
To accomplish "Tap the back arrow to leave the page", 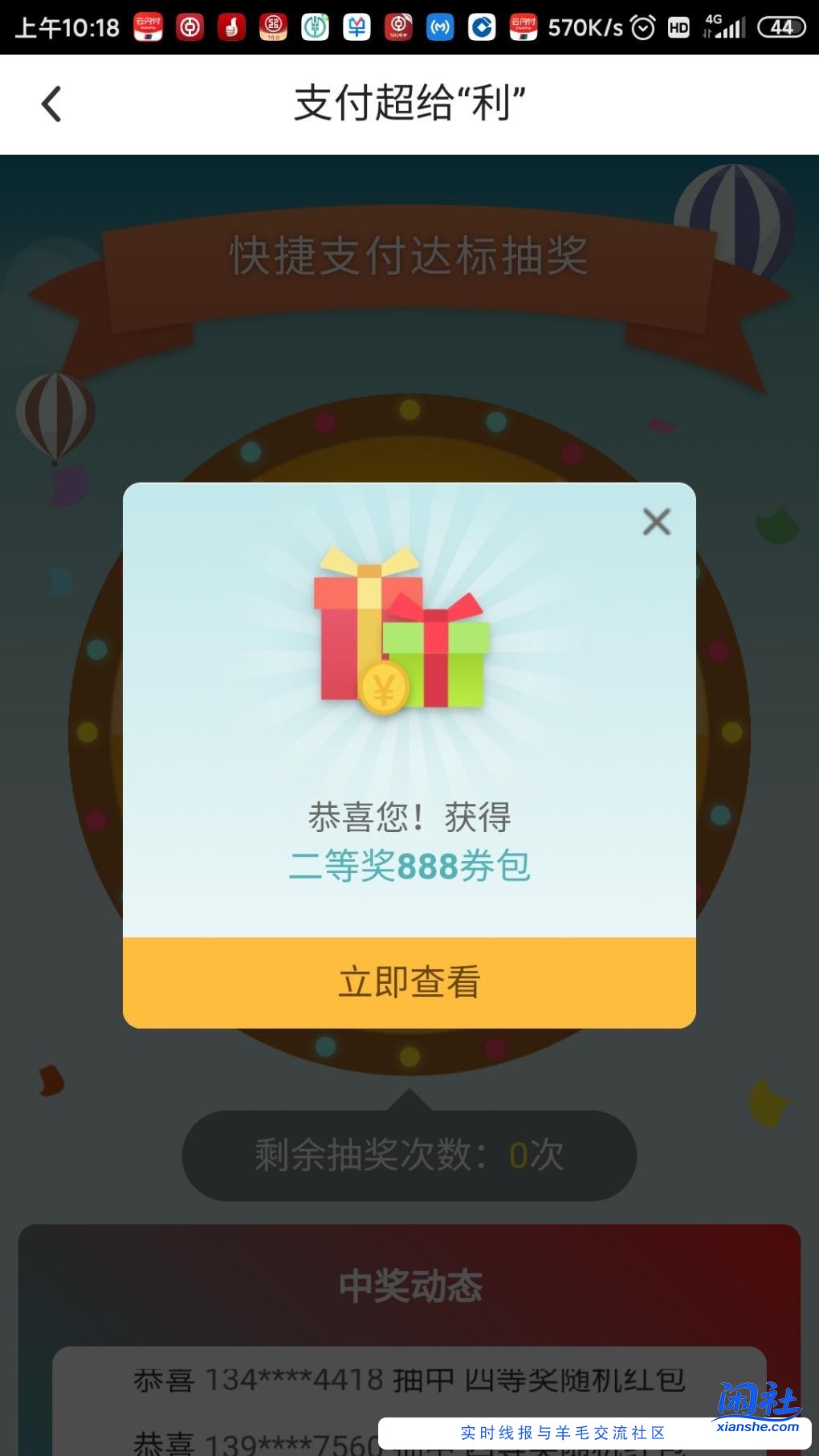I will click(x=51, y=104).
